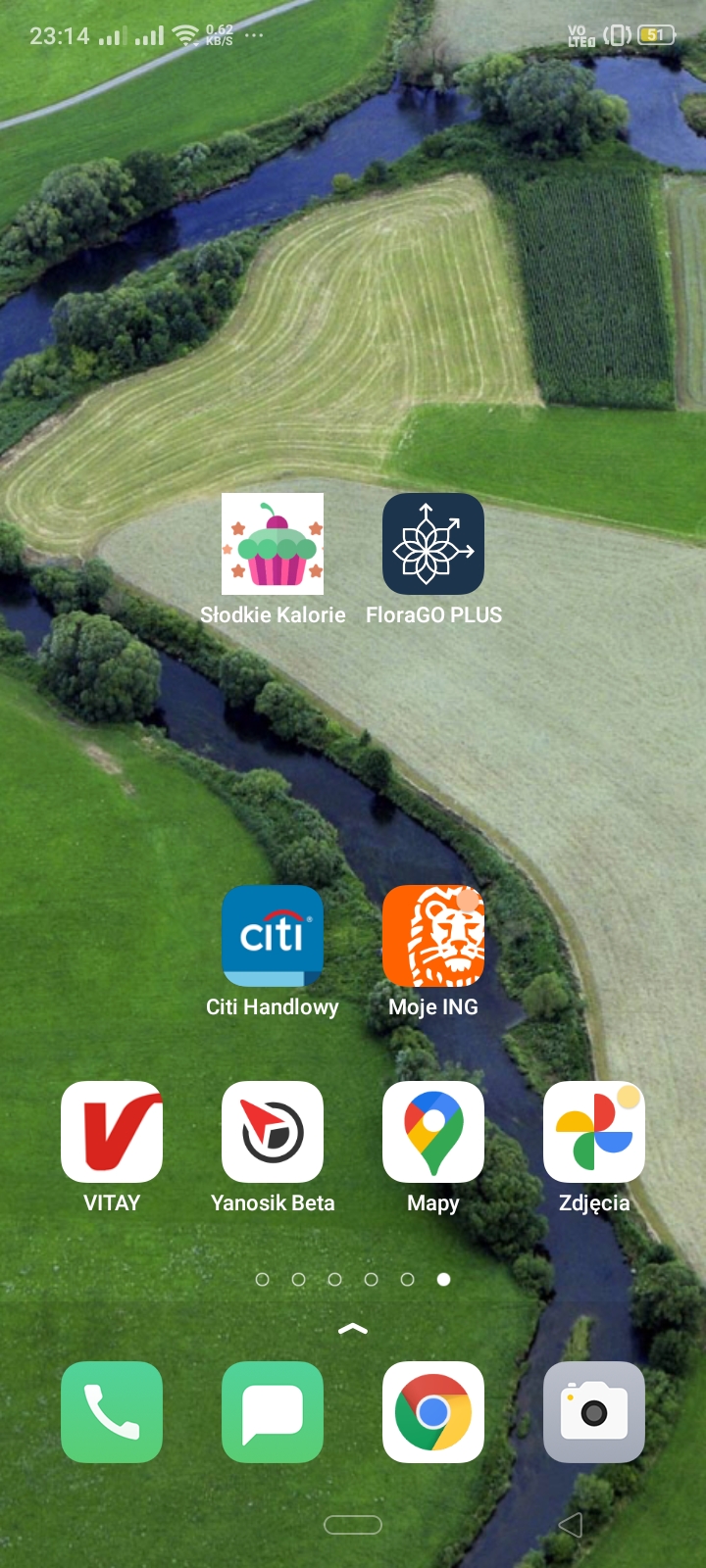Open the Messages app in the dock
Screen dimensions: 706x1568
[x=273, y=1412]
